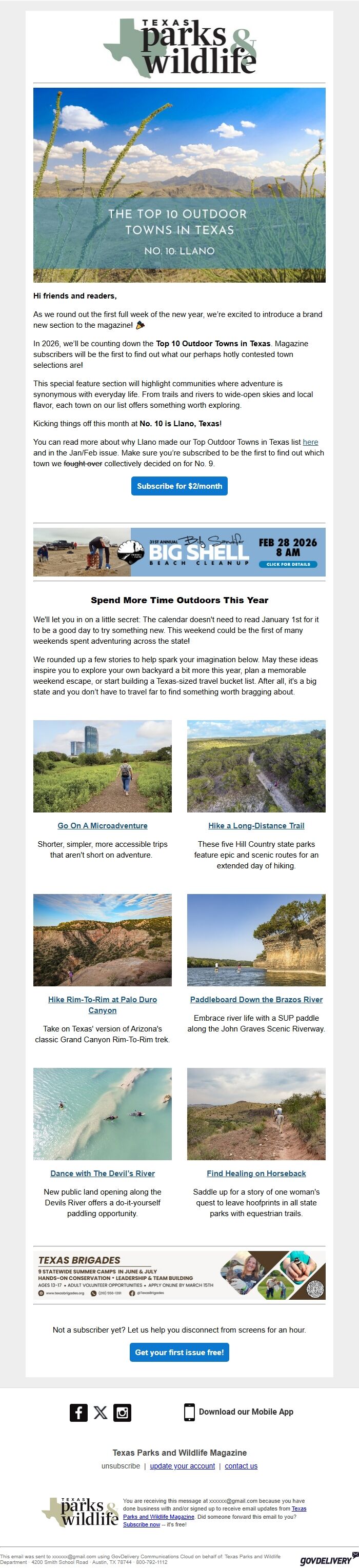The height and width of the screenshot is (1568, 359).
Task: Tap the update your account link
Action: click(x=182, y=1466)
